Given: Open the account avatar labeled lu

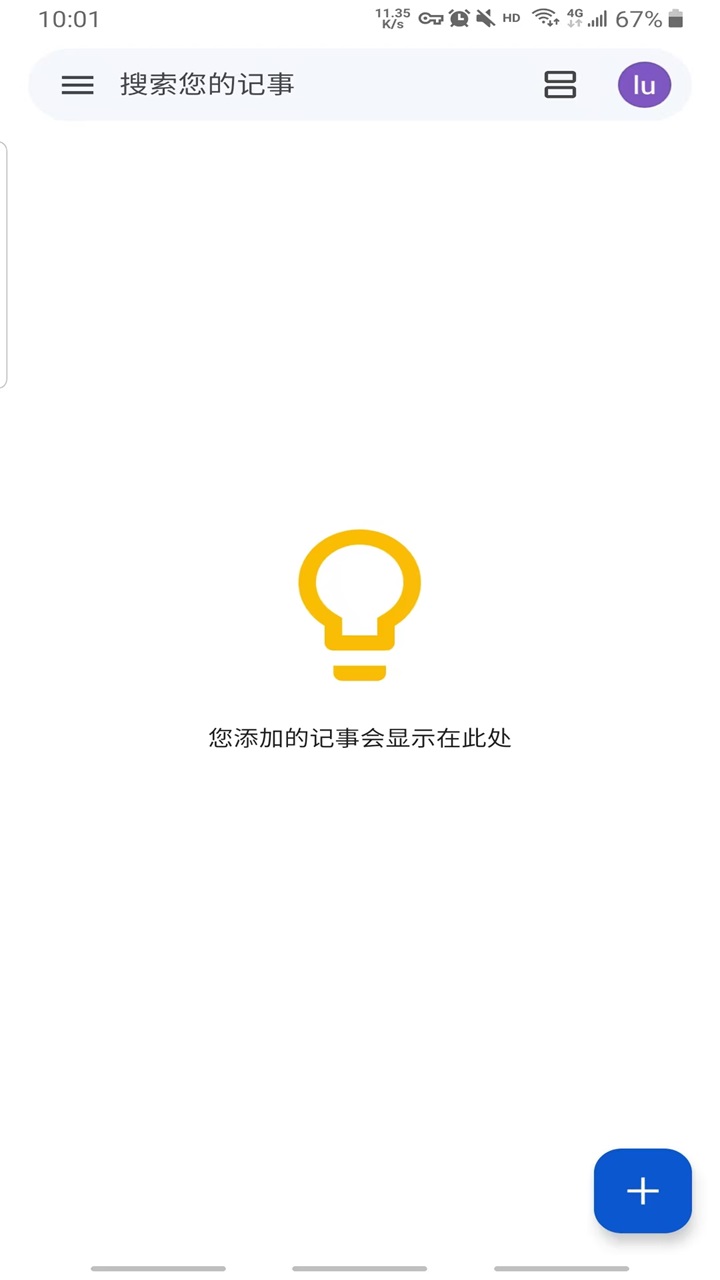Looking at the screenshot, I should pos(644,85).
